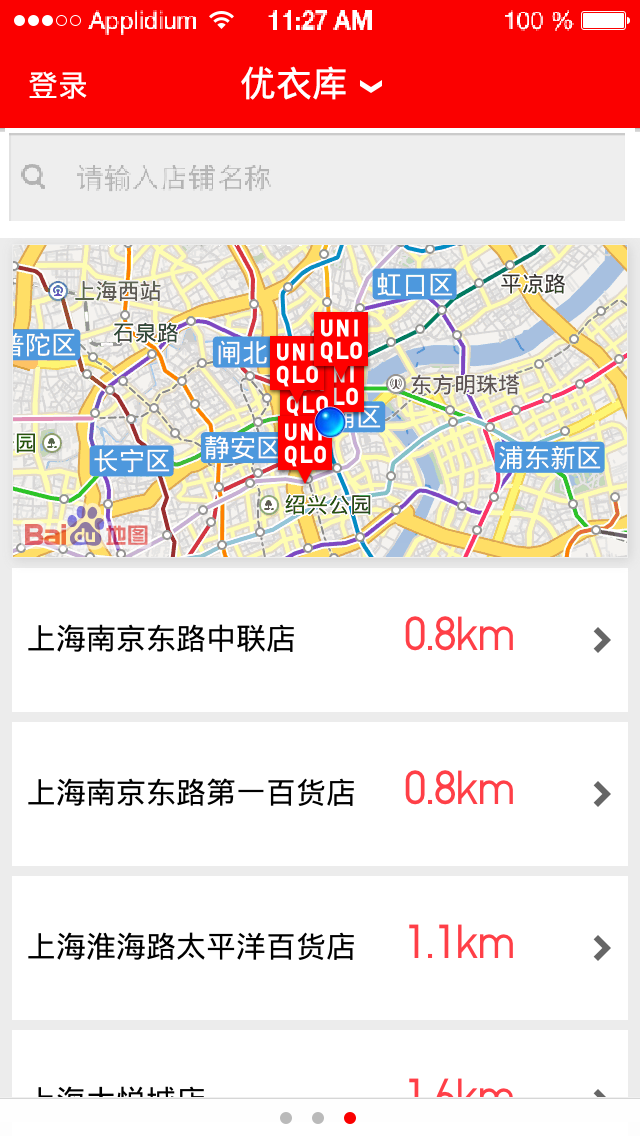Expand the 优衣库 title dropdown
Image resolution: width=640 pixels, height=1136 pixels.
tap(311, 86)
